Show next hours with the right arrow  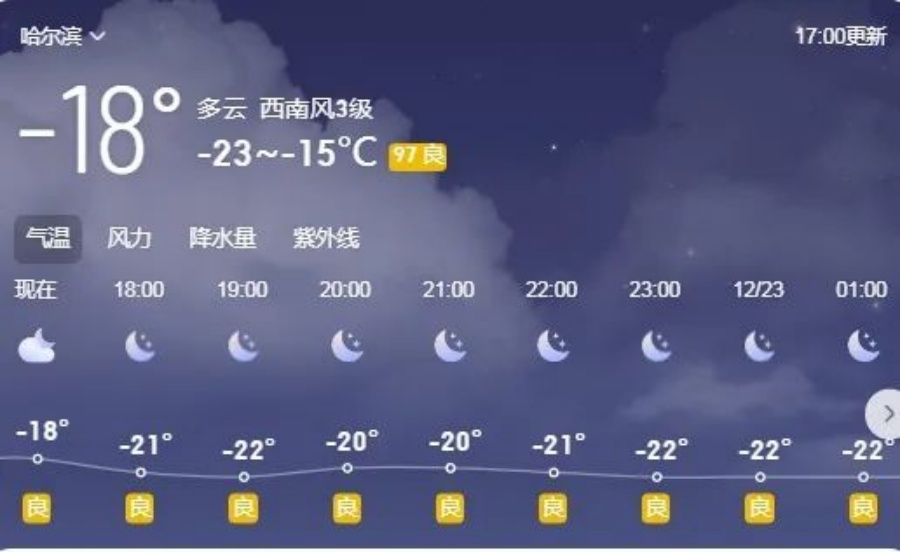886,413
